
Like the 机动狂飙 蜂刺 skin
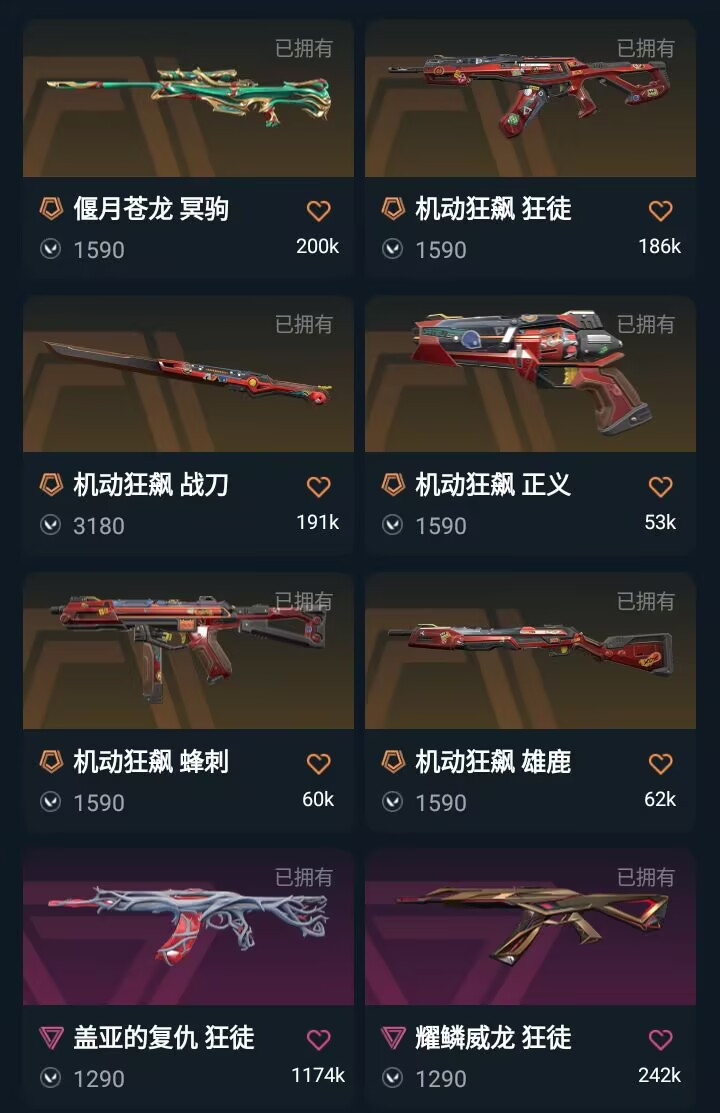[318, 764]
